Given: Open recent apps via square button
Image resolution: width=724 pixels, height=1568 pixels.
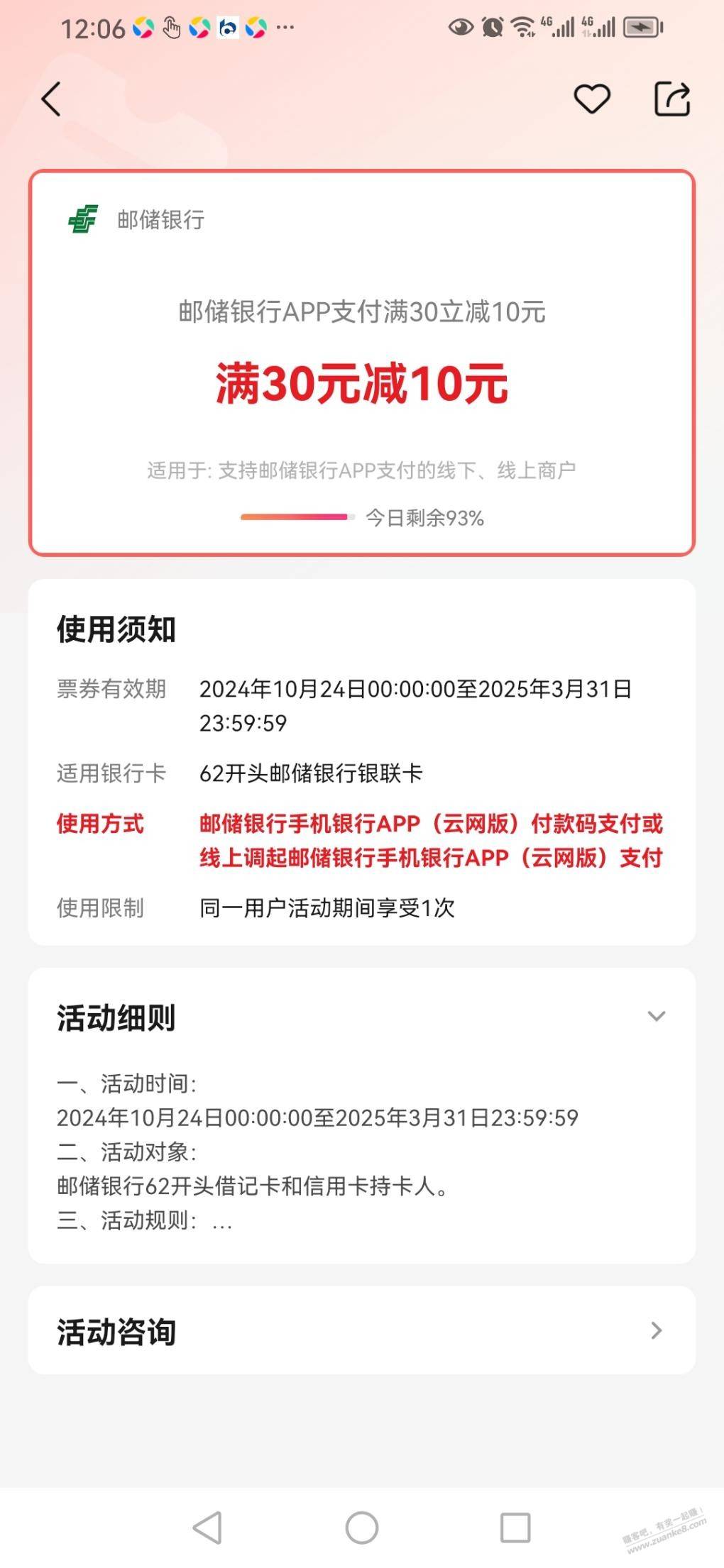Looking at the screenshot, I should 515,1528.
